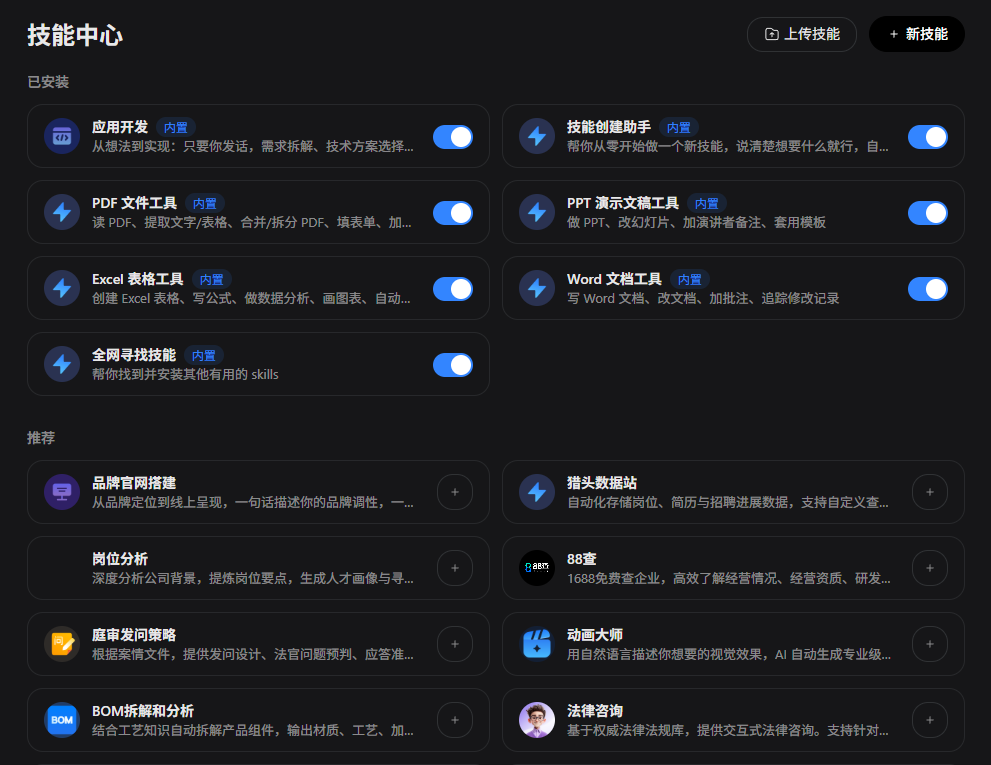Viewport: 991px width, 765px height.
Task: Toggle off the 应用开发 skill
Action: coord(452,137)
